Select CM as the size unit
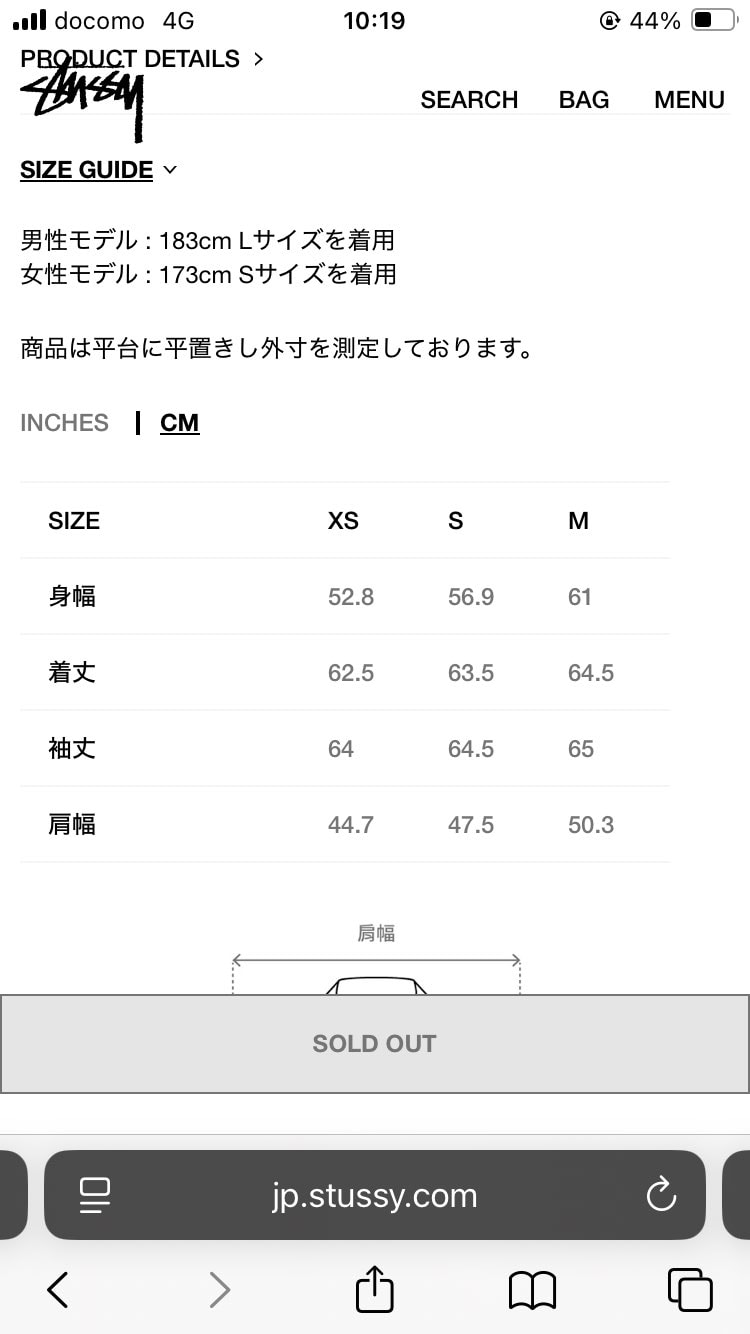 [180, 423]
